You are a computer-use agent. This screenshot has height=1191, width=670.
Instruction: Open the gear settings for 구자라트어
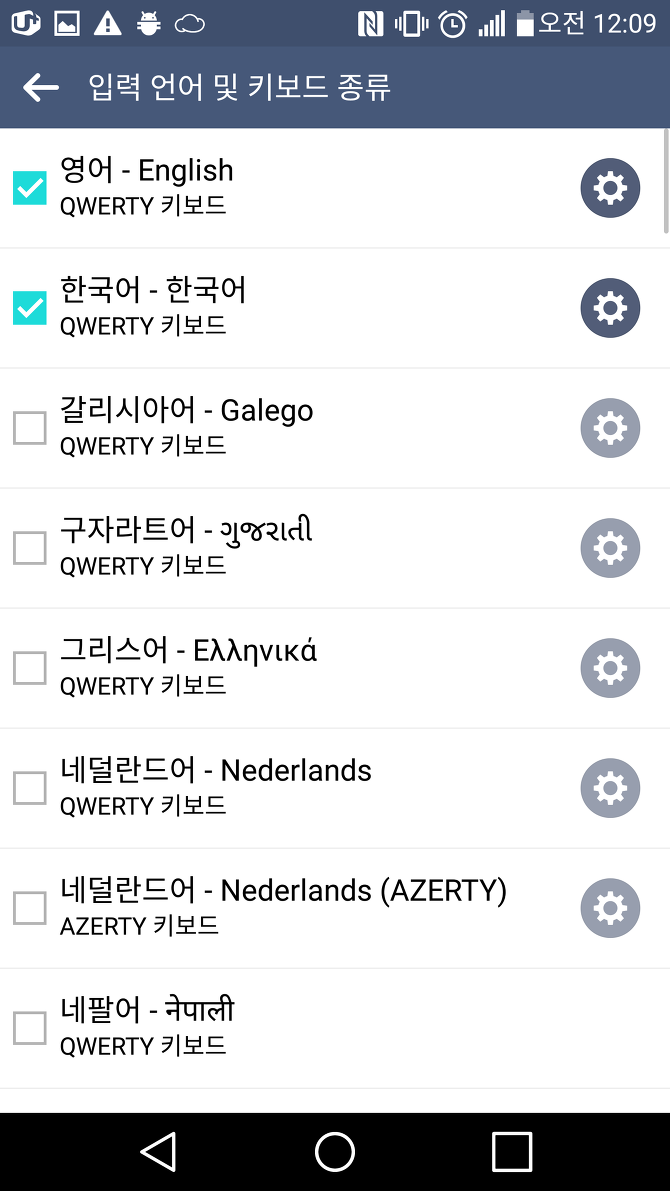tap(610, 548)
